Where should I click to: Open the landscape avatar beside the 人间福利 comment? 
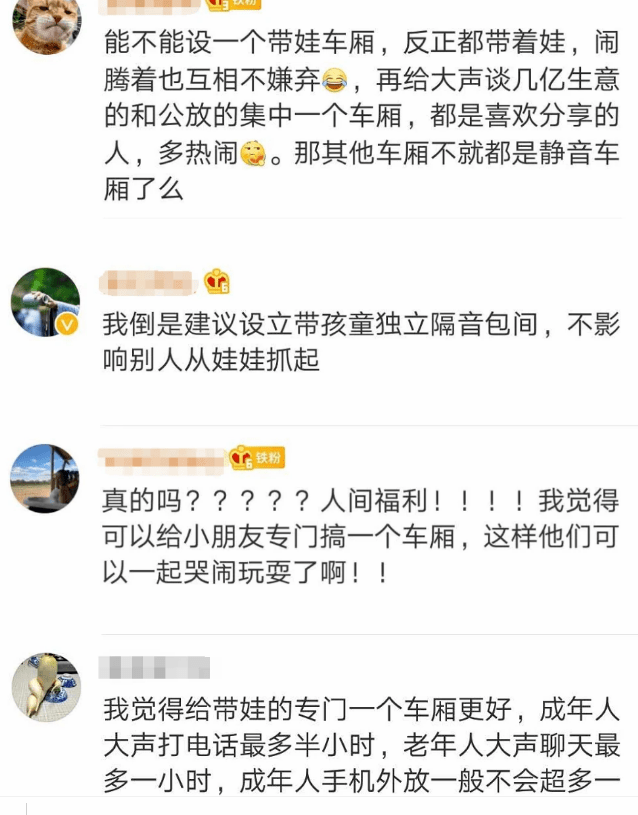[45, 478]
